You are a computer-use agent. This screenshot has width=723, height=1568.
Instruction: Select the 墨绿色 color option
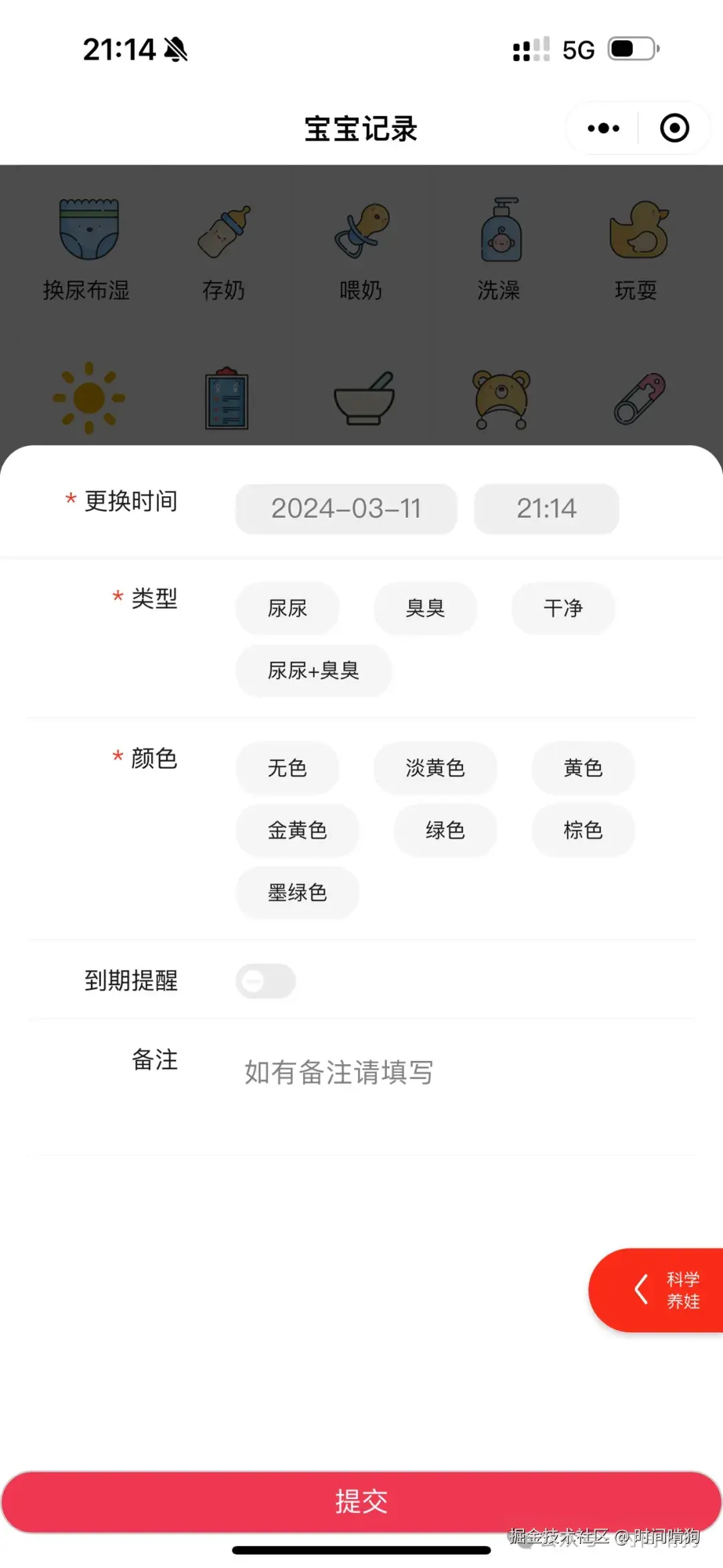tap(297, 892)
